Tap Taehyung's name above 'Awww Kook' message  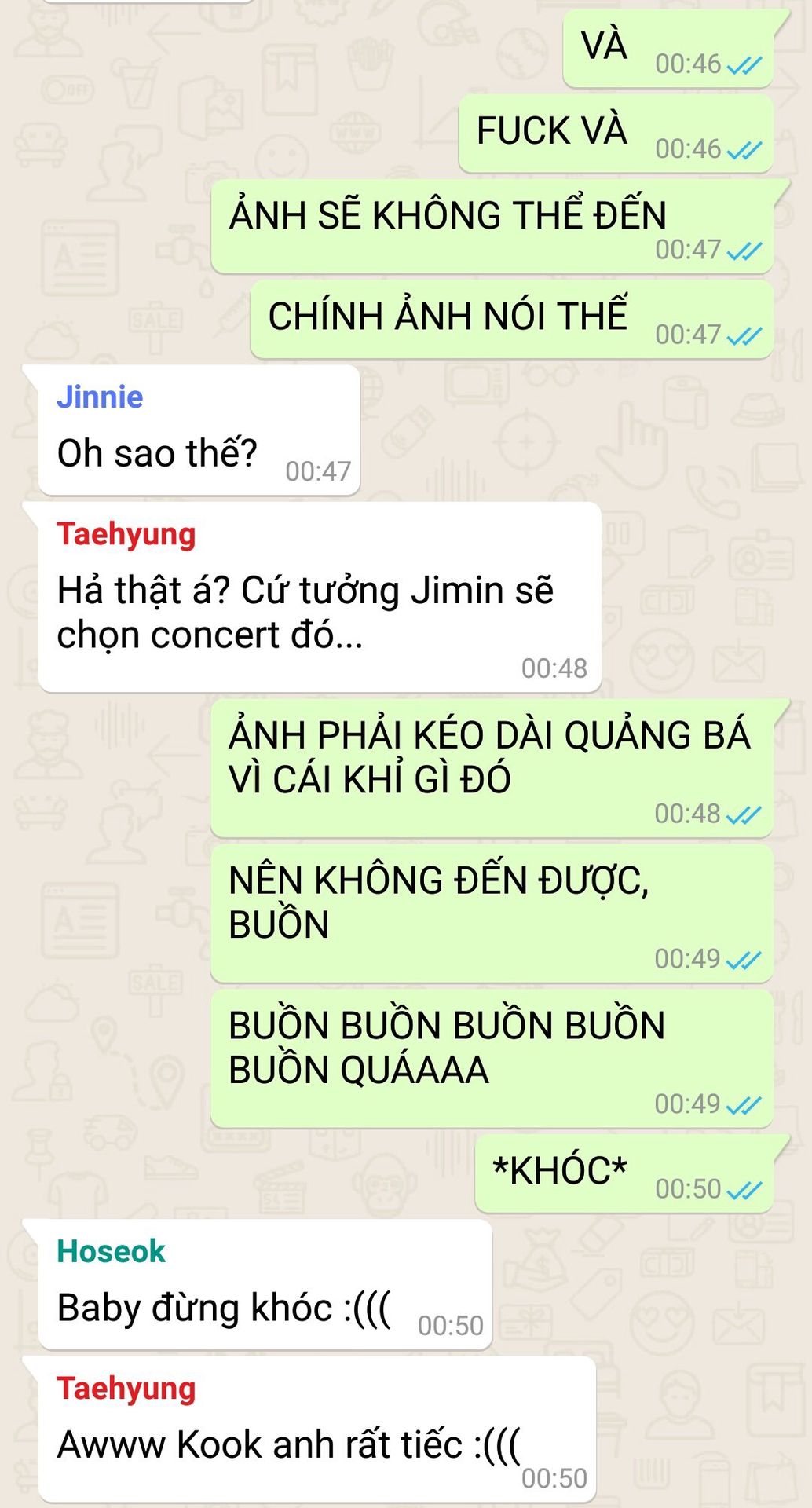[126, 1389]
